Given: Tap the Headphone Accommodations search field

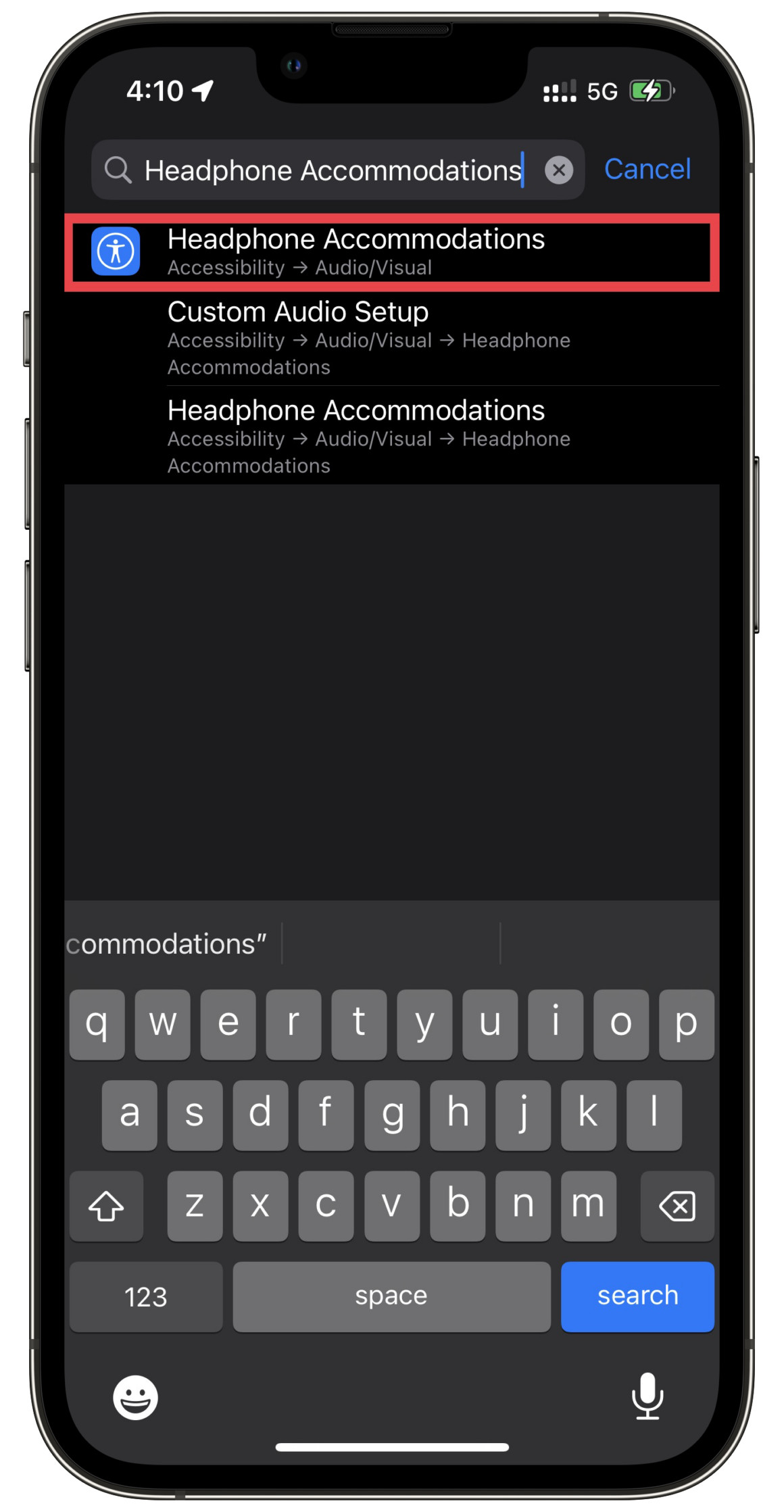Looking at the screenshot, I should pos(331,170).
